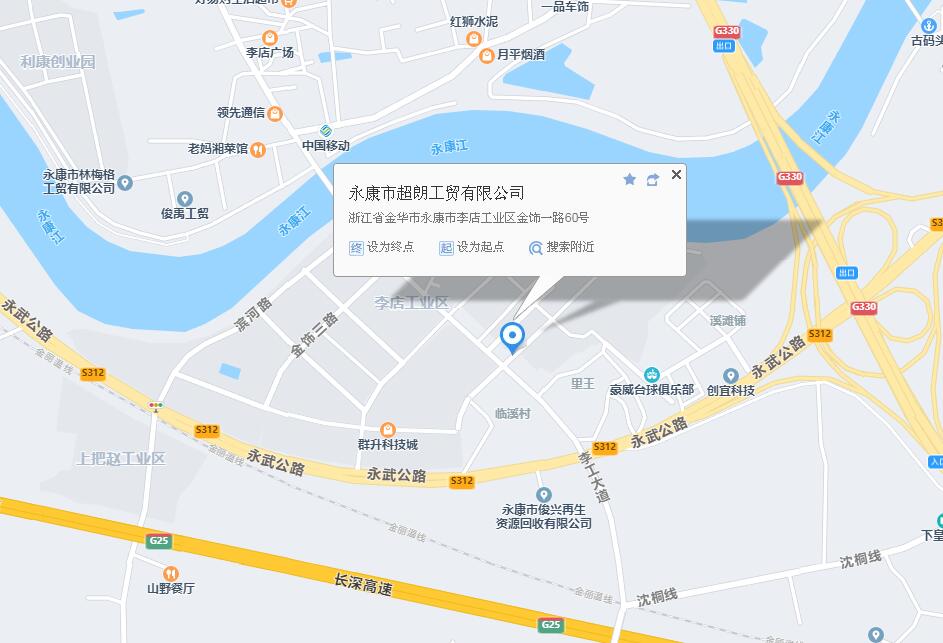Open the 群升科技城 map marker
943x643 pixels.
388,429
